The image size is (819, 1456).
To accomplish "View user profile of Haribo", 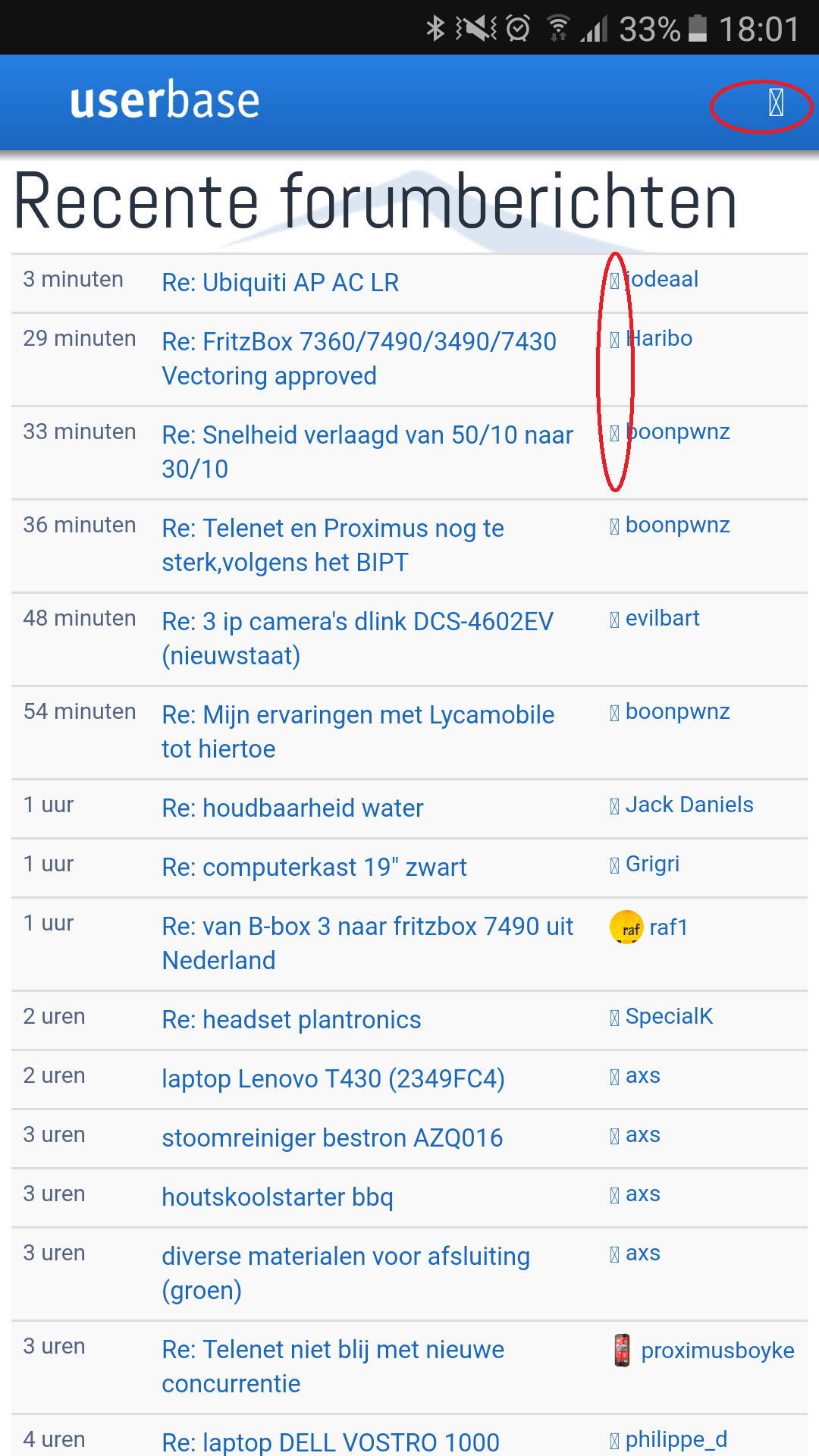I will point(659,338).
